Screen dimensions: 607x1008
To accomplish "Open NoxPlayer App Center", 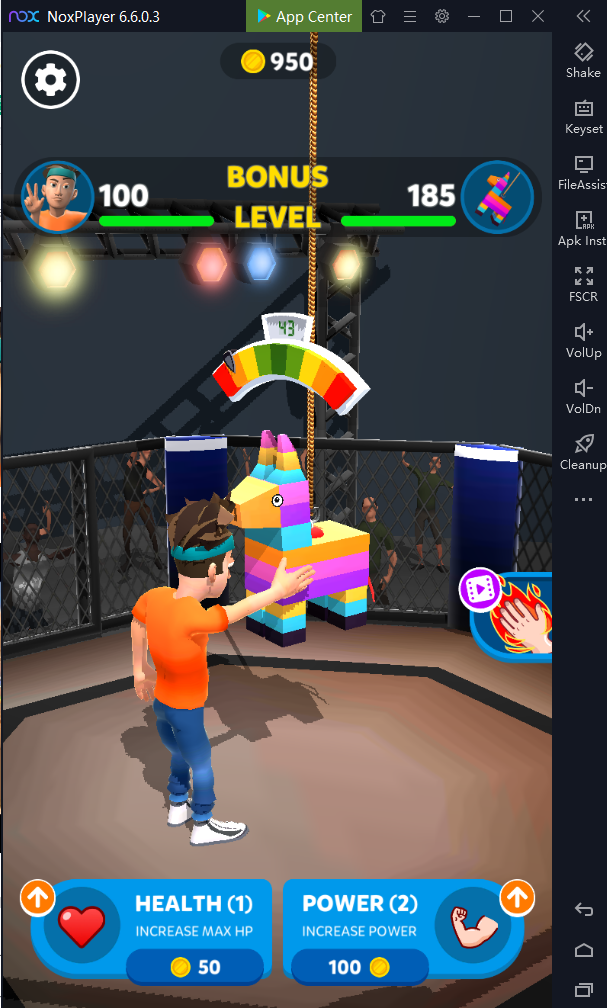I will (x=304, y=16).
